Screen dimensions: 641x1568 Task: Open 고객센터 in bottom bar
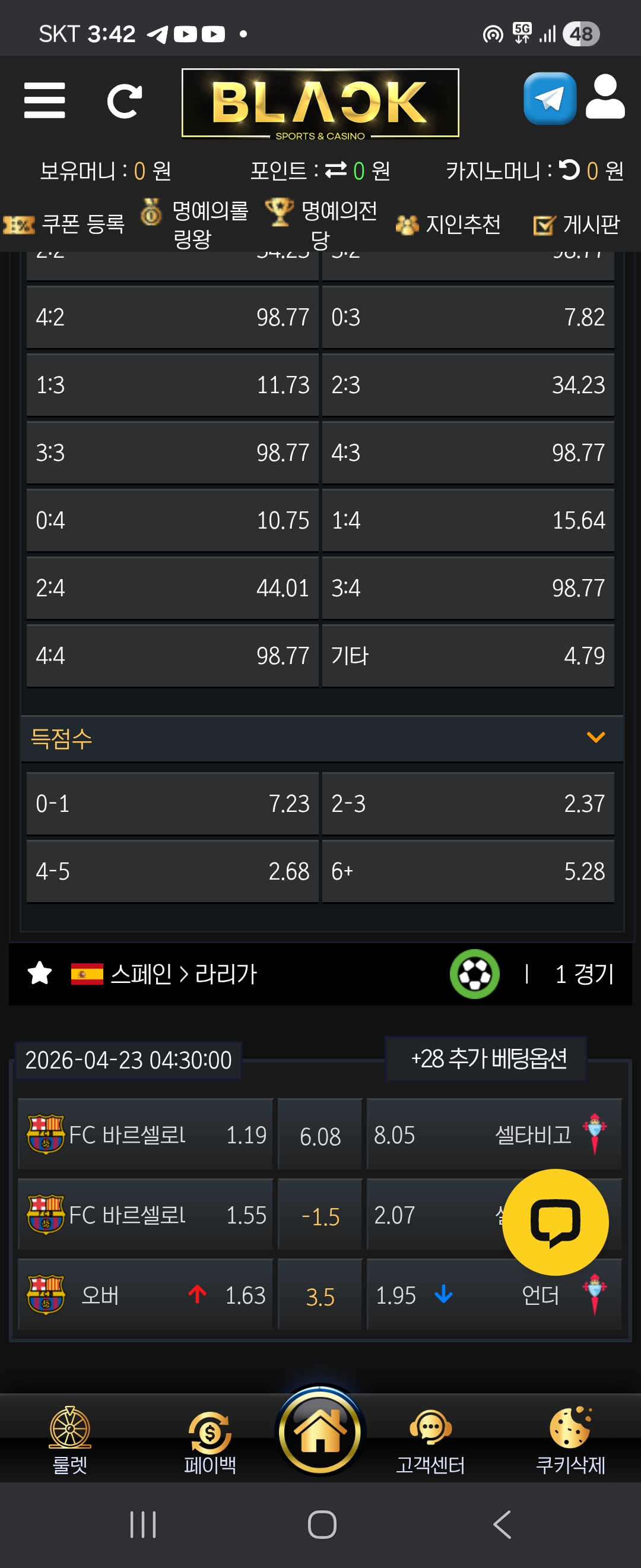tap(430, 1440)
